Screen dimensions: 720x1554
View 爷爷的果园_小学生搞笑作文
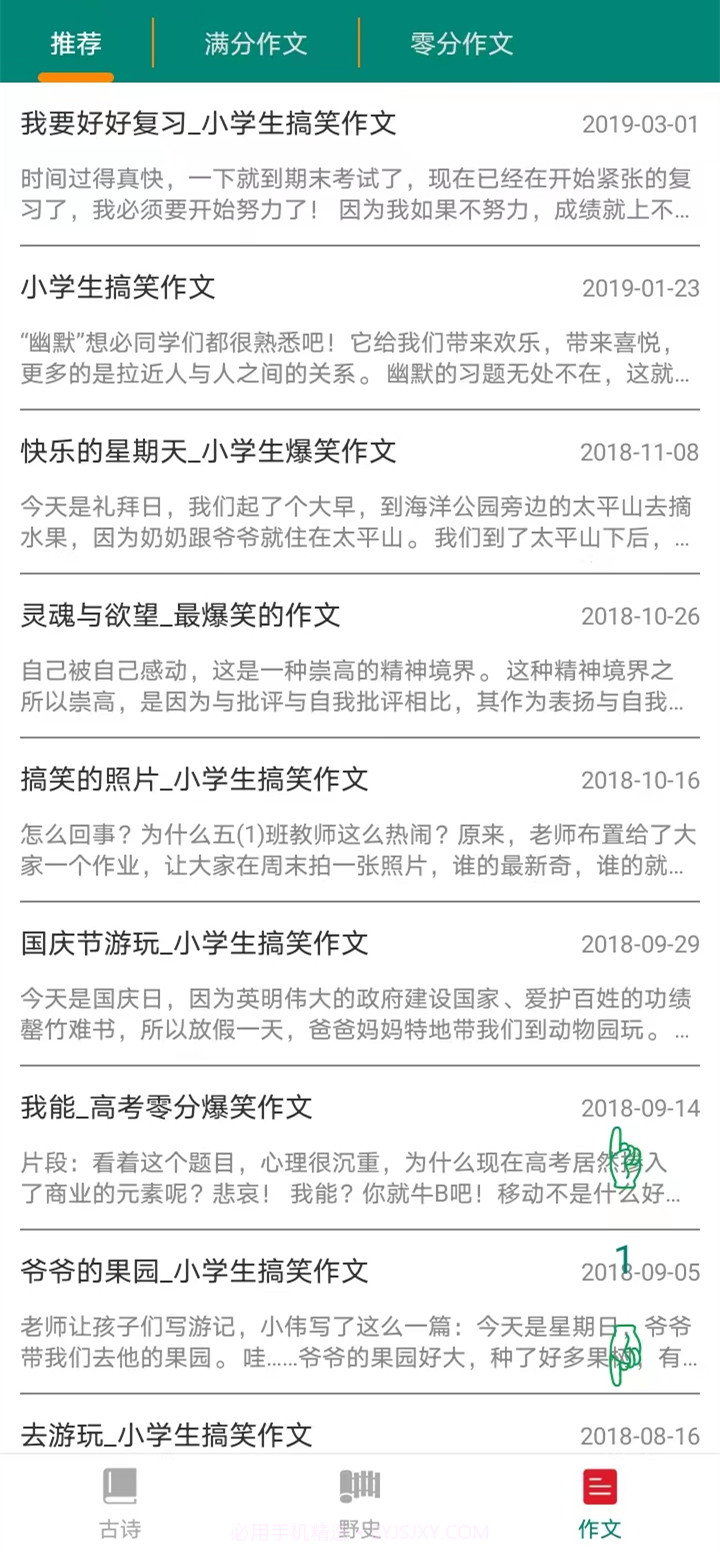[x=196, y=1271]
